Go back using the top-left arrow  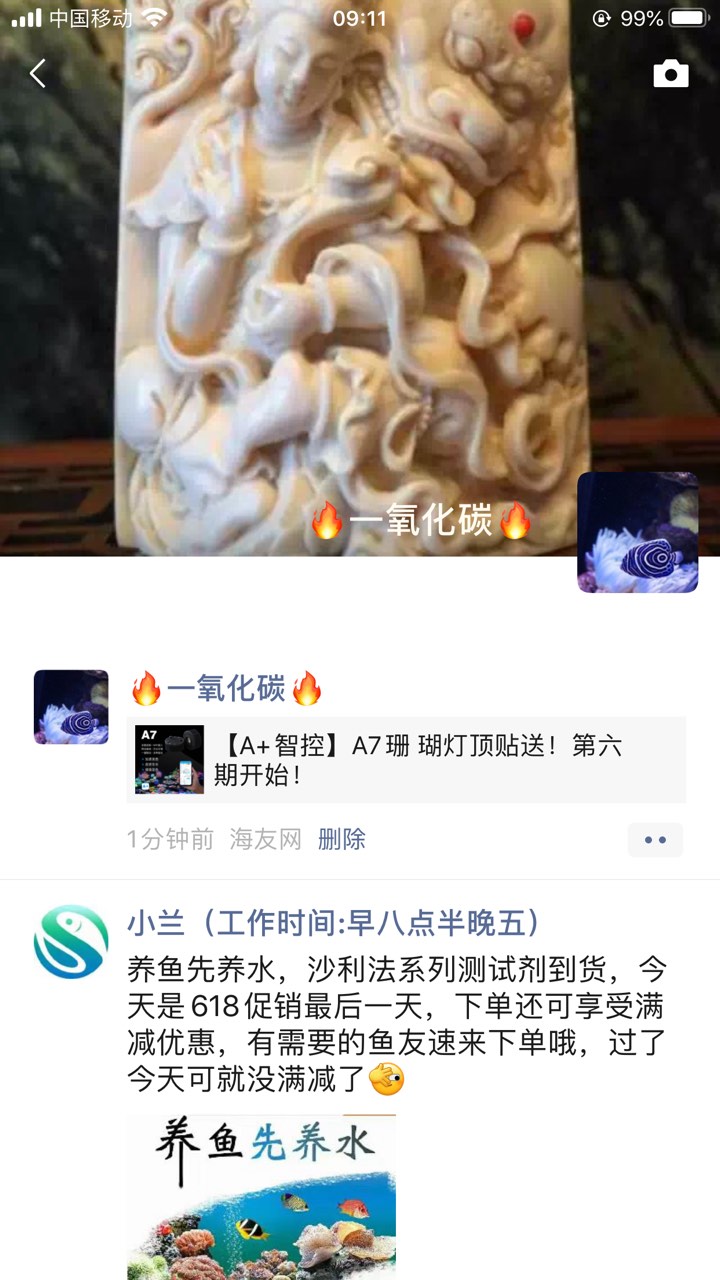38,73
